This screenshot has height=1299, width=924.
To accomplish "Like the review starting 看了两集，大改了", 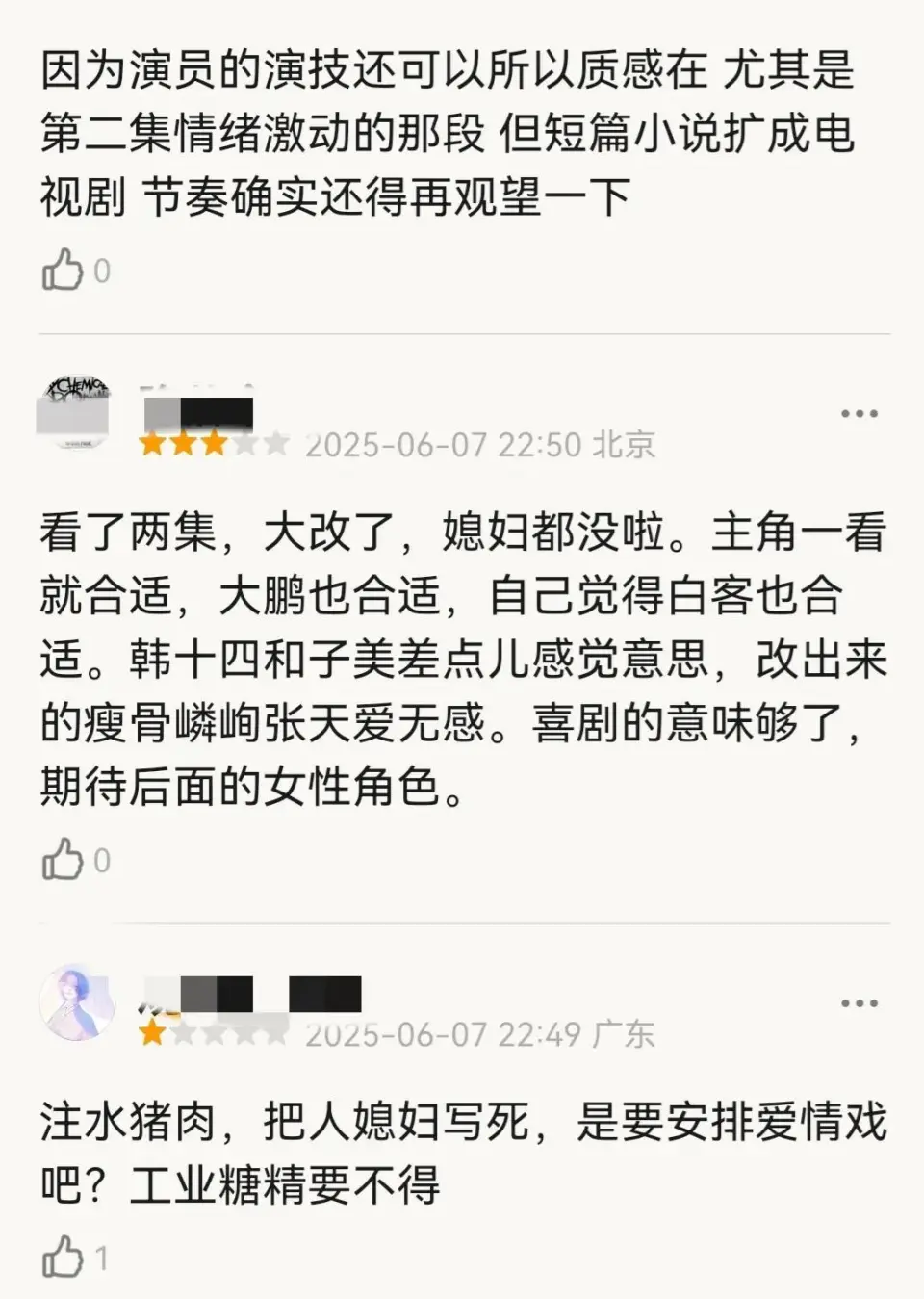I will tap(64, 859).
